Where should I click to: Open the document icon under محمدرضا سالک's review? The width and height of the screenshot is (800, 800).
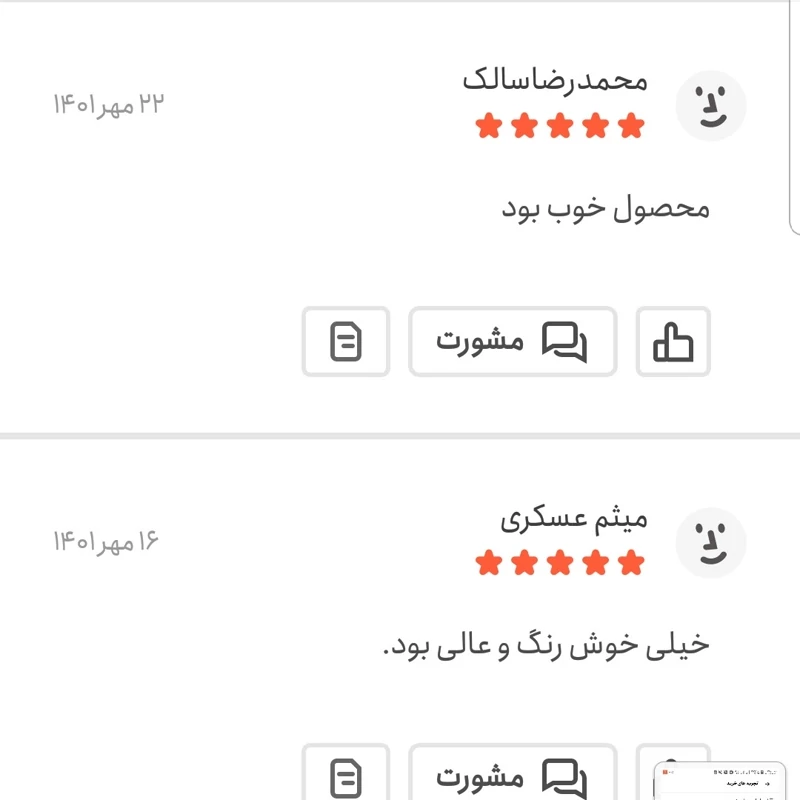coord(345,342)
